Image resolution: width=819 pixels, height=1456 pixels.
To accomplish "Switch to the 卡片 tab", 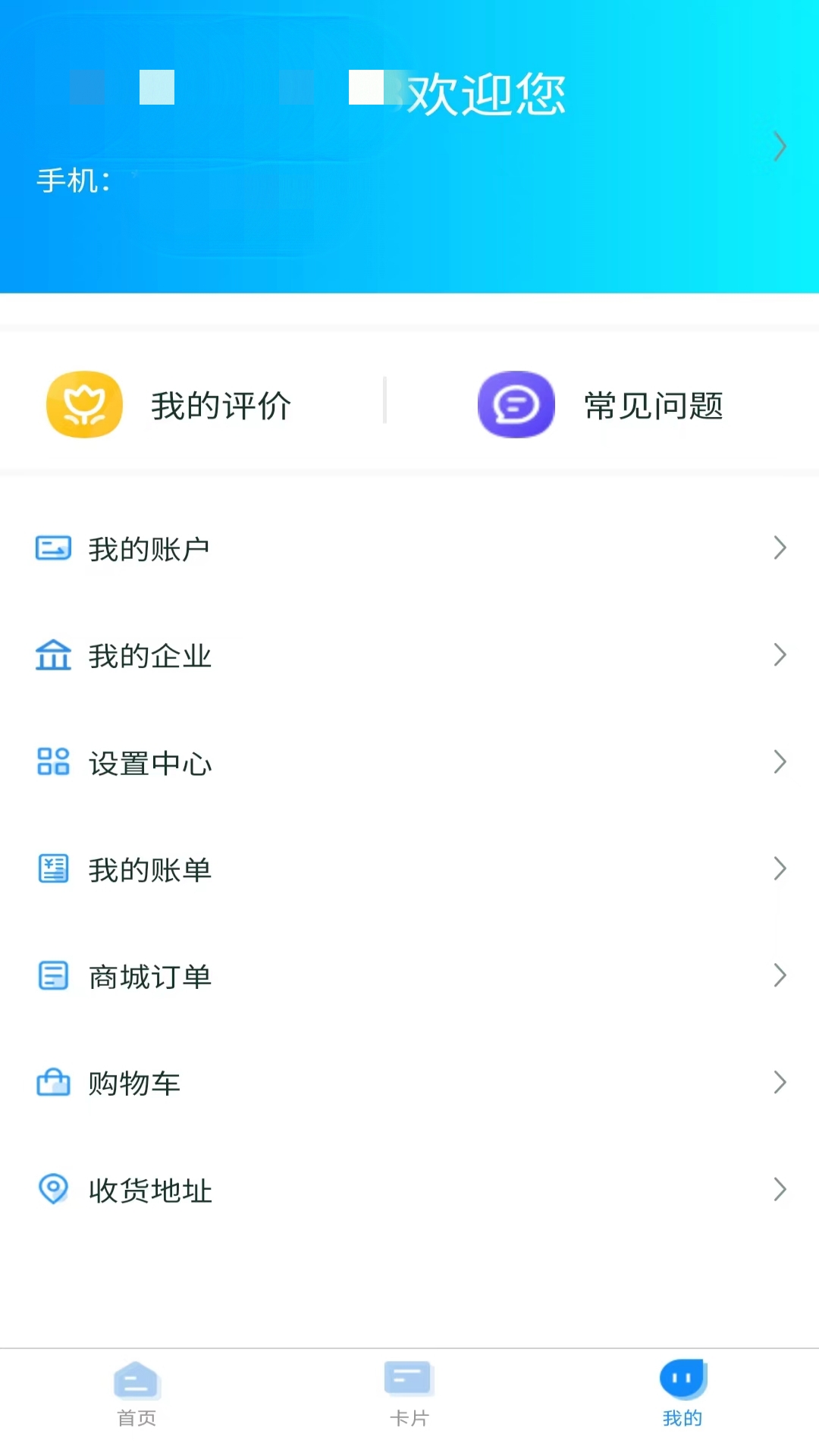I will click(408, 1392).
